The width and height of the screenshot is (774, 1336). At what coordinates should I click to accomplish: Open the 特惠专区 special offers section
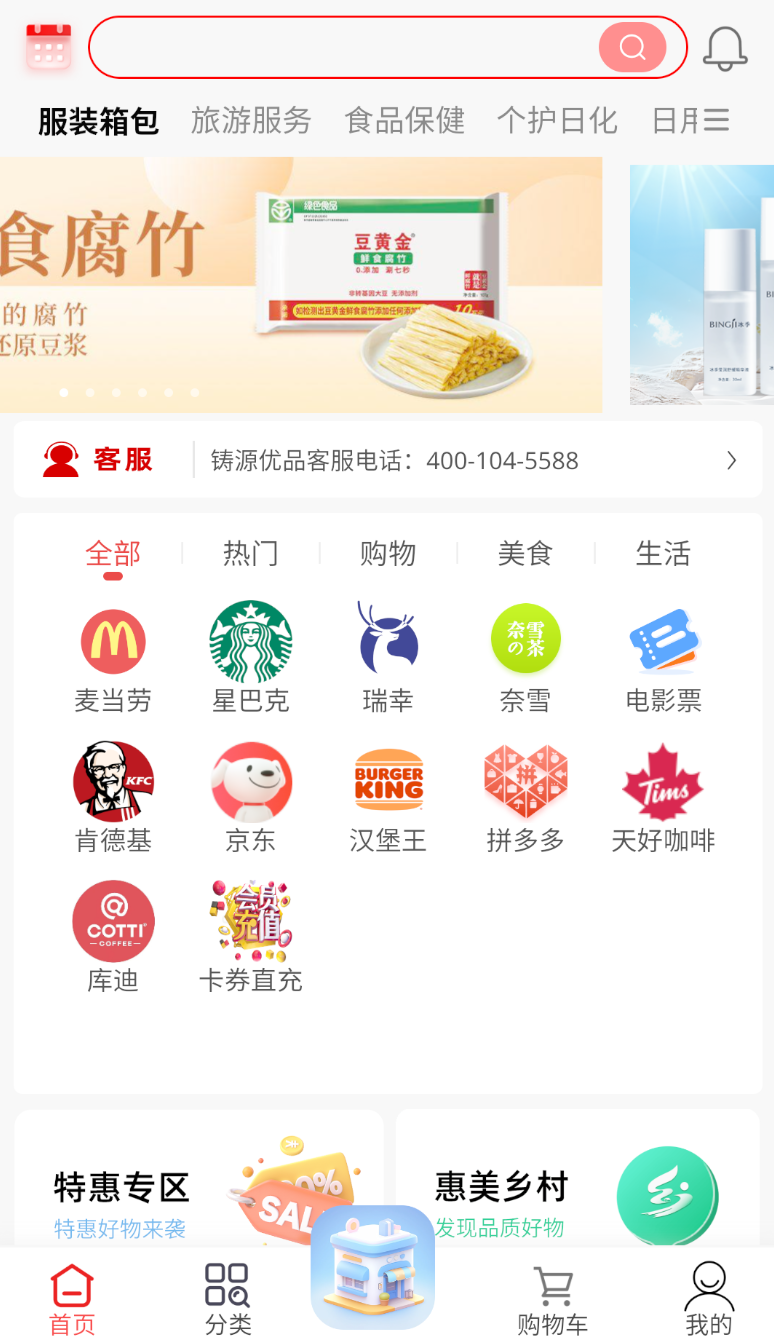tap(198, 1190)
